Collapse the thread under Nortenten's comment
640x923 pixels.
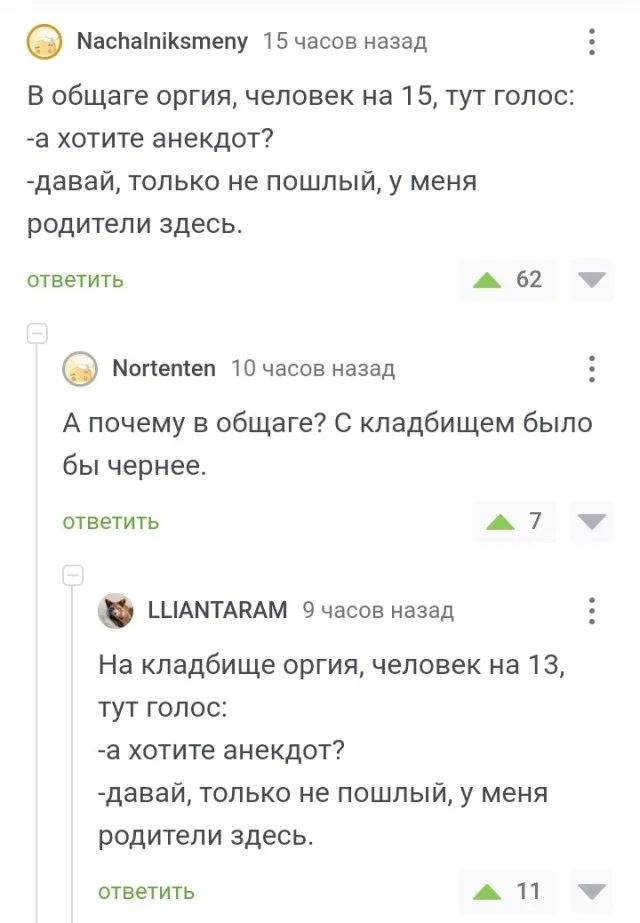pyautogui.click(x=73, y=575)
